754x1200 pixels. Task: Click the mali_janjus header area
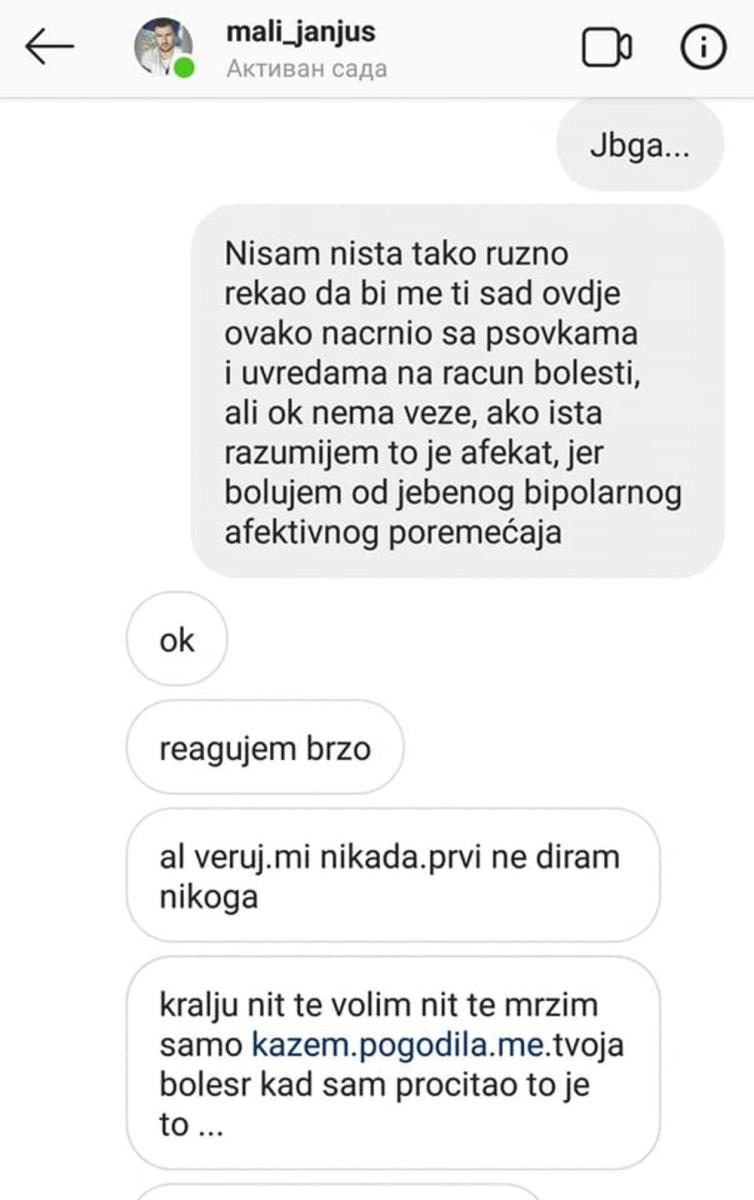(x=302, y=44)
